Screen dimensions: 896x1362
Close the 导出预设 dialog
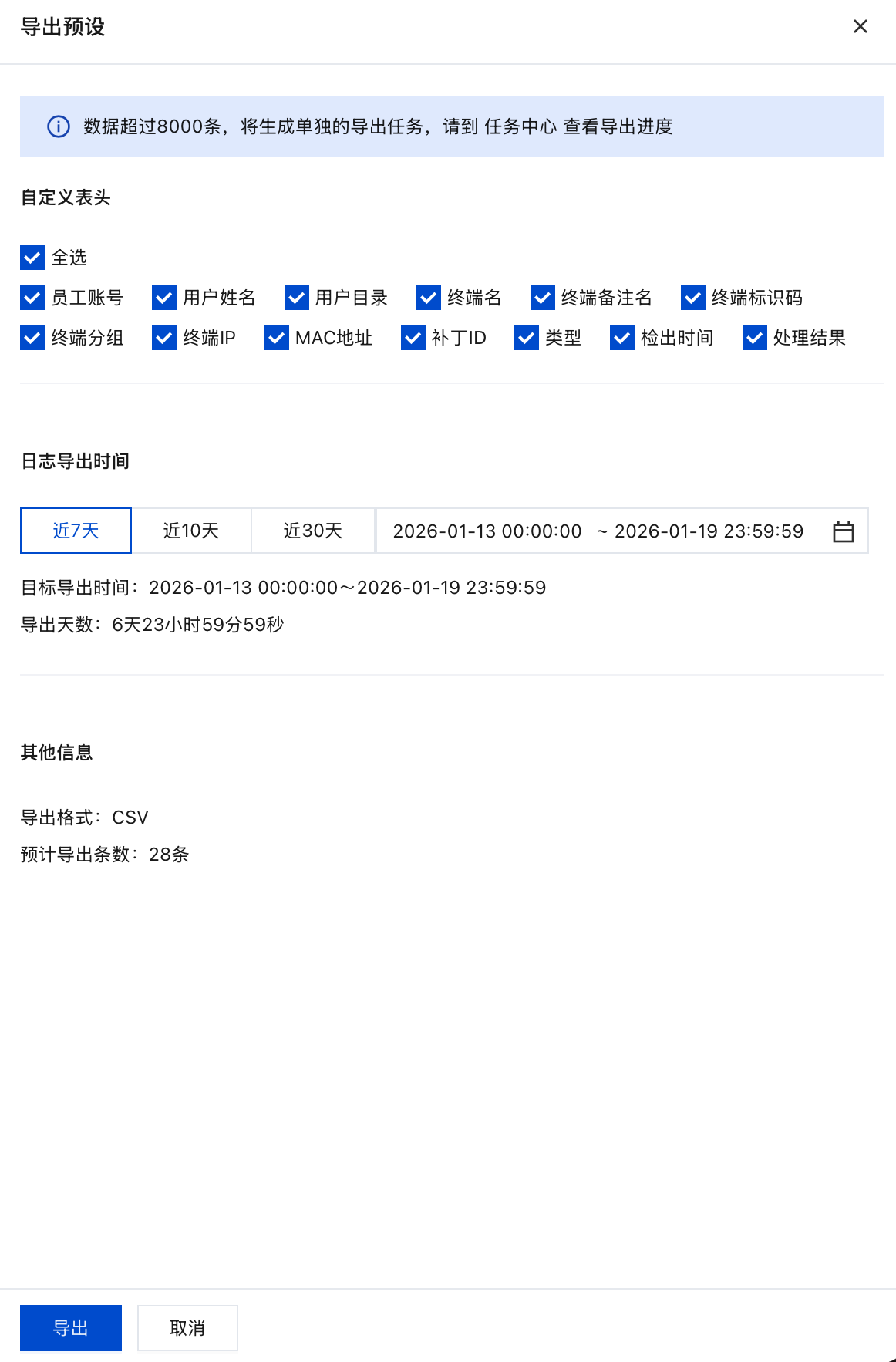tap(861, 27)
